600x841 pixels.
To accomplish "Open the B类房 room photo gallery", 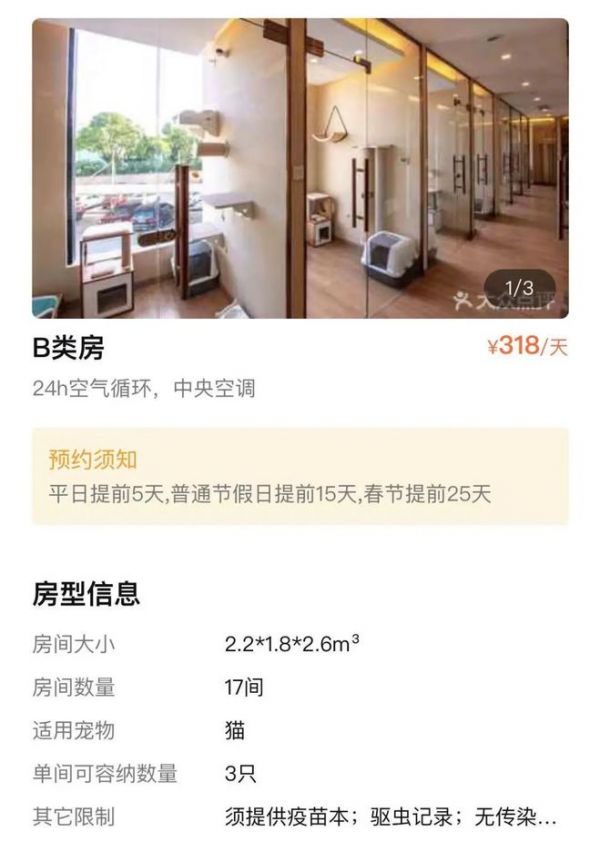I will tap(300, 168).
